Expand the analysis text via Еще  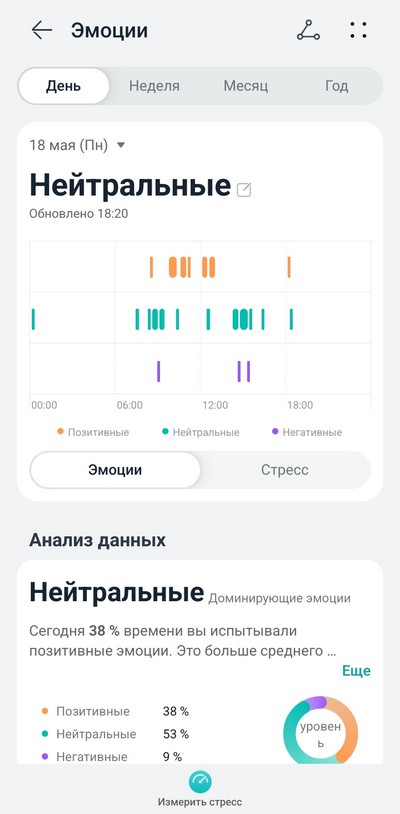point(356,671)
